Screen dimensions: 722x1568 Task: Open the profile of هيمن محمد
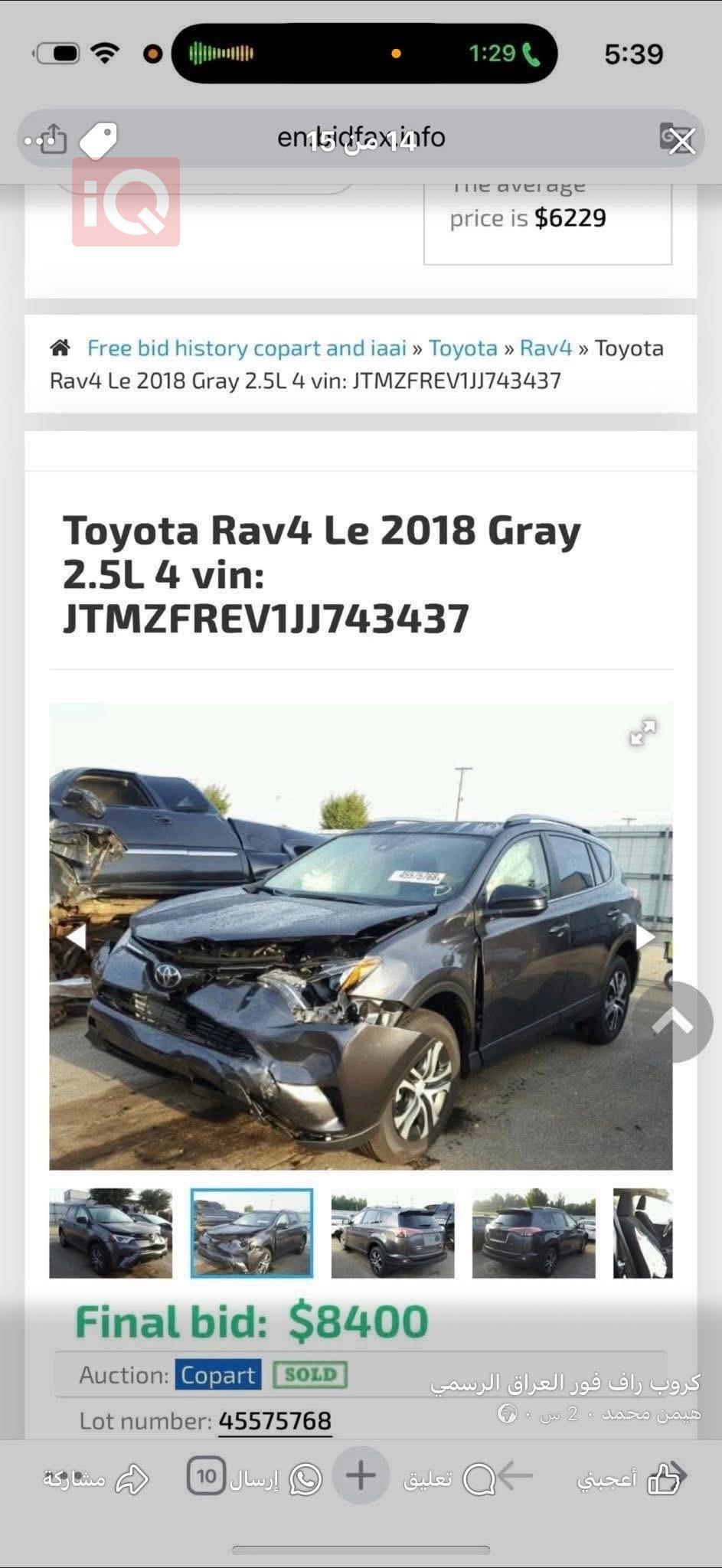[x=651, y=1413]
